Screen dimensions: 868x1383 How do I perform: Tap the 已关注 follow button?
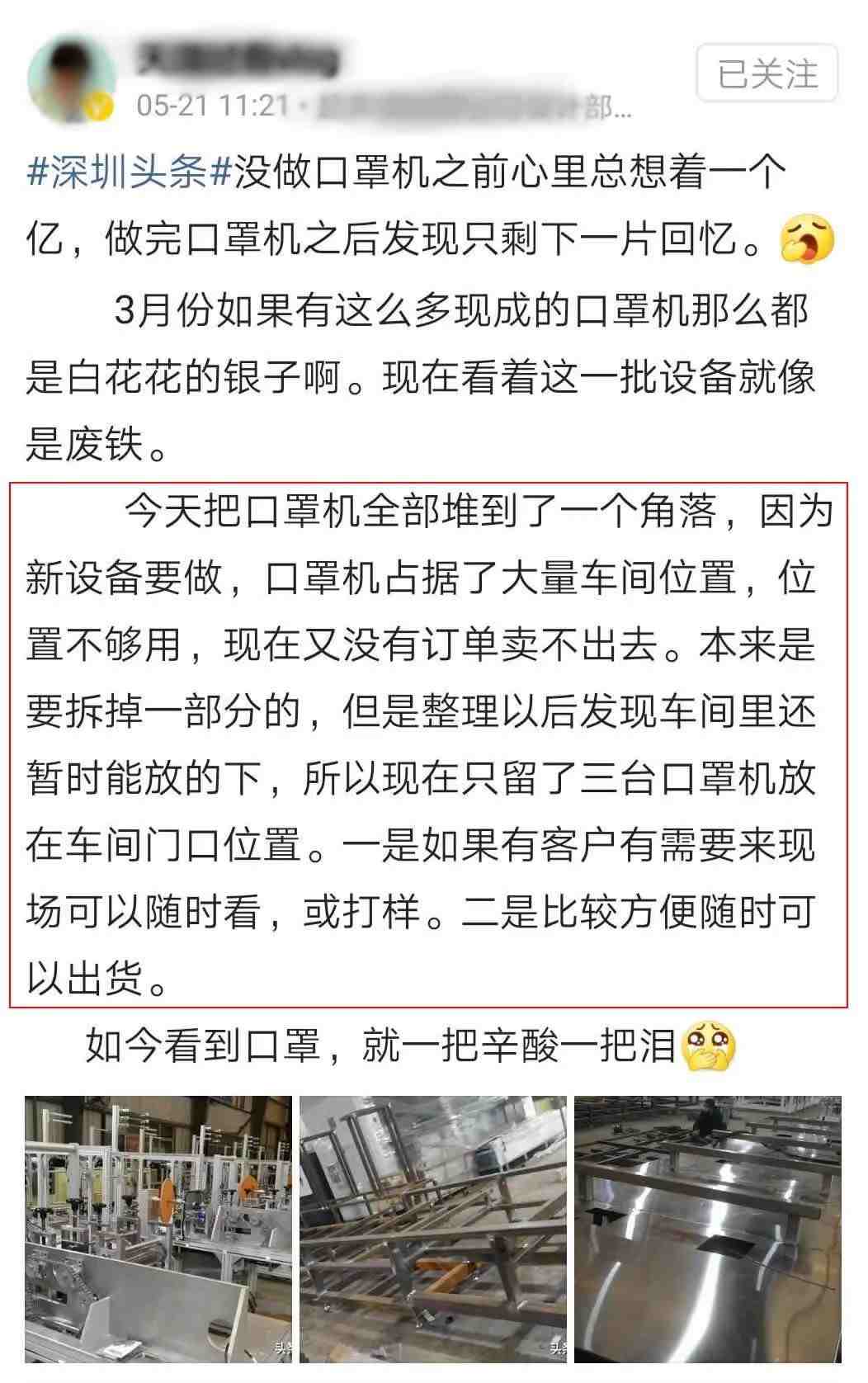[x=767, y=74]
